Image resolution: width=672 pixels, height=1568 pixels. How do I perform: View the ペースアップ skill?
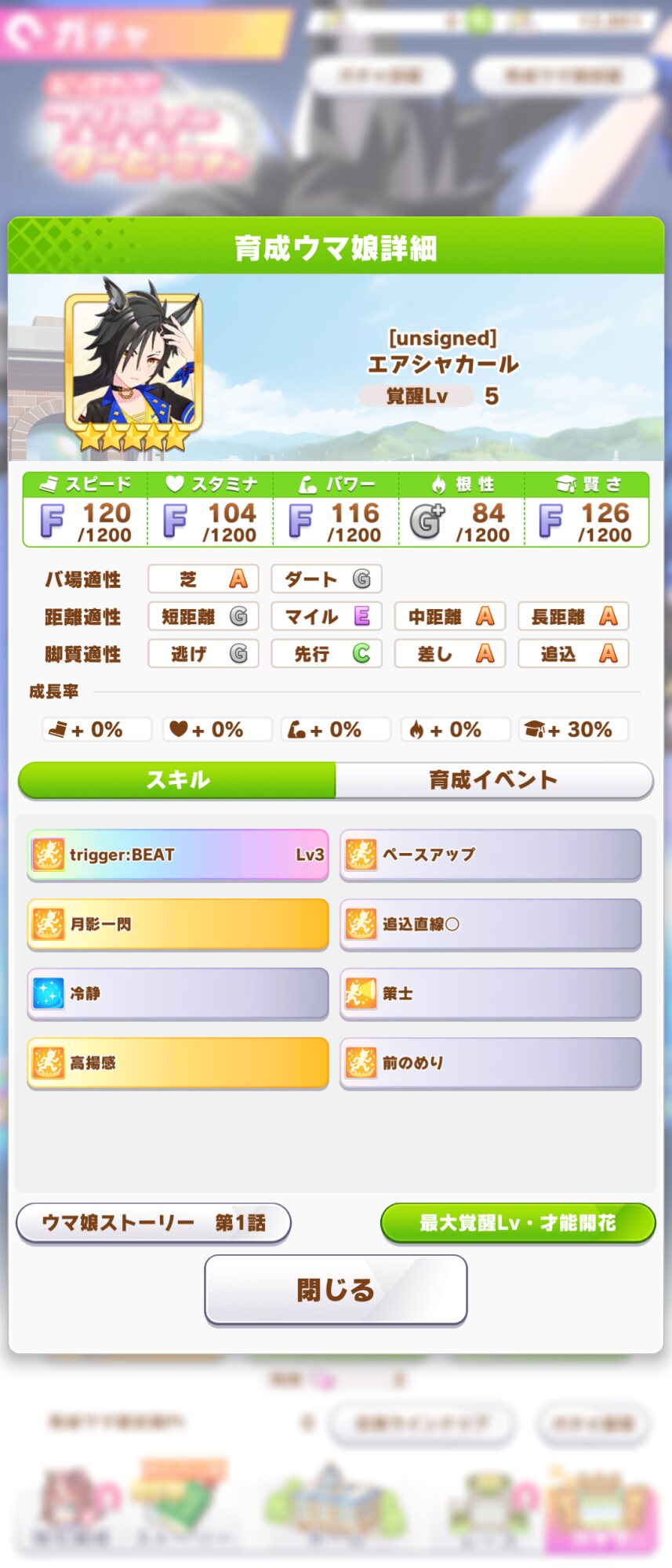pyautogui.click(x=490, y=855)
